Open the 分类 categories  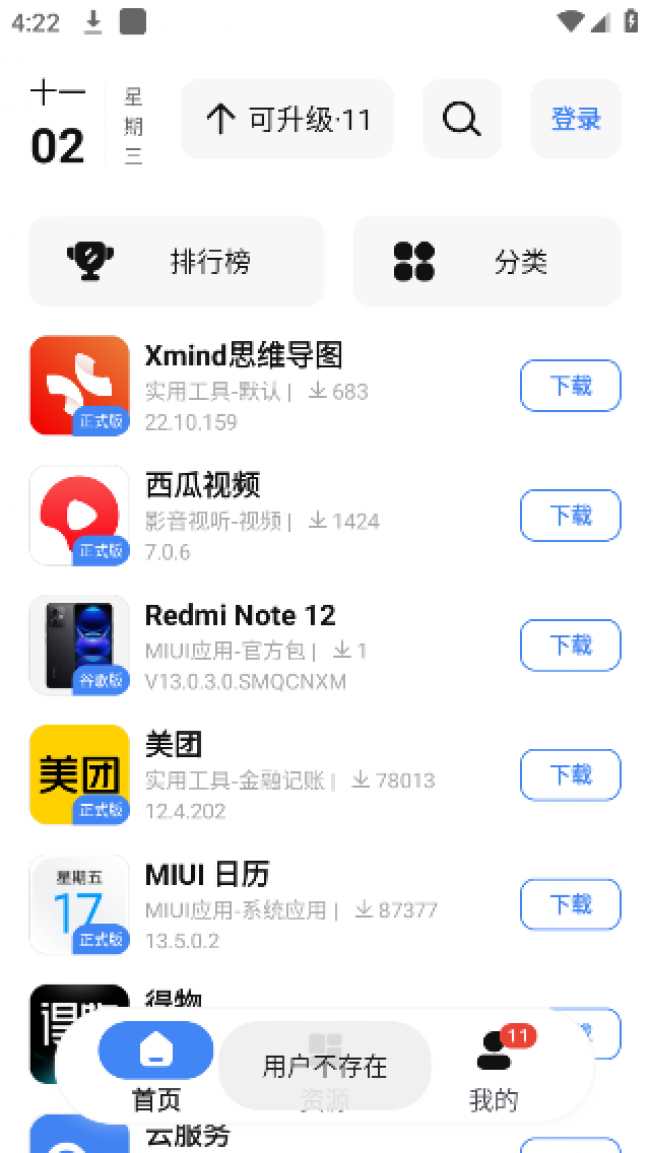pyautogui.click(x=487, y=262)
